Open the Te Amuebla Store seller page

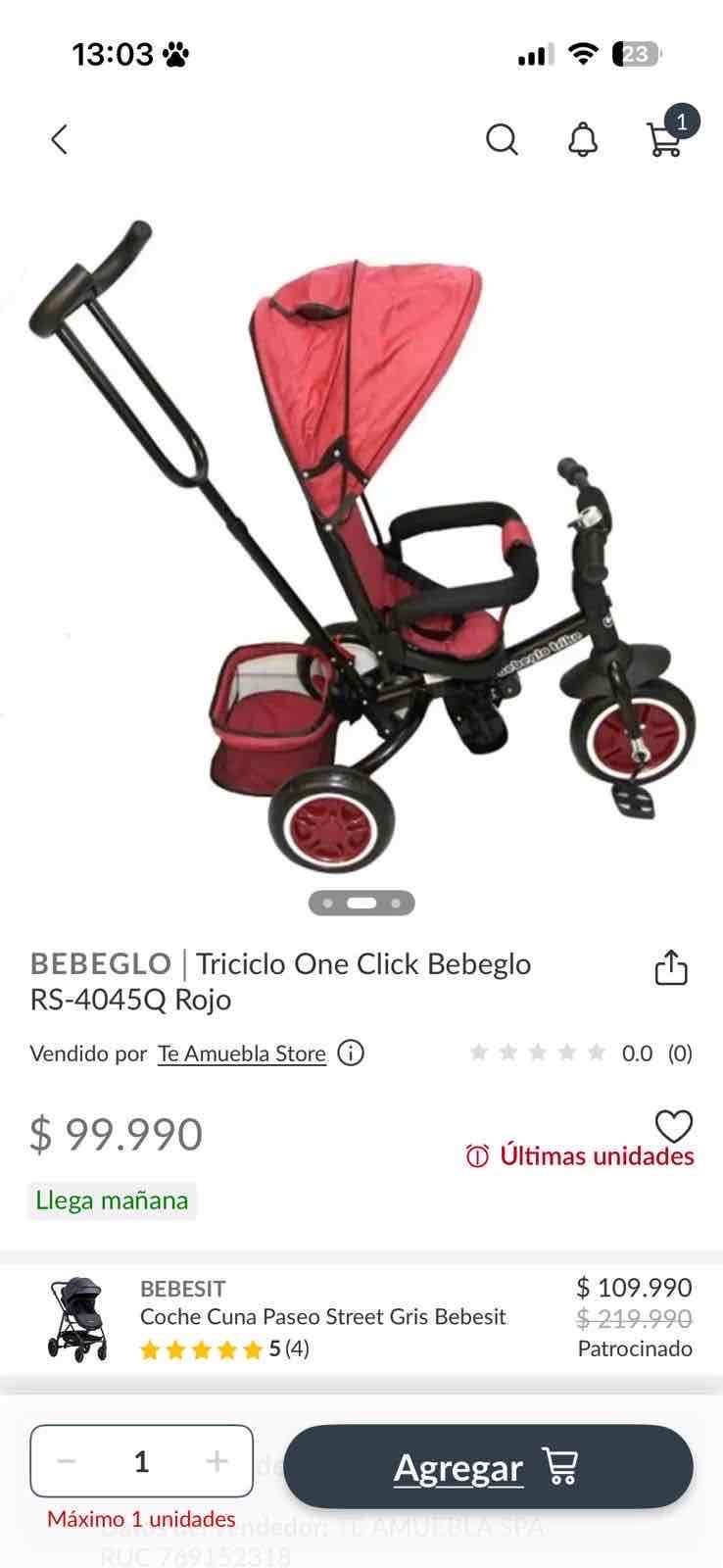point(242,1053)
